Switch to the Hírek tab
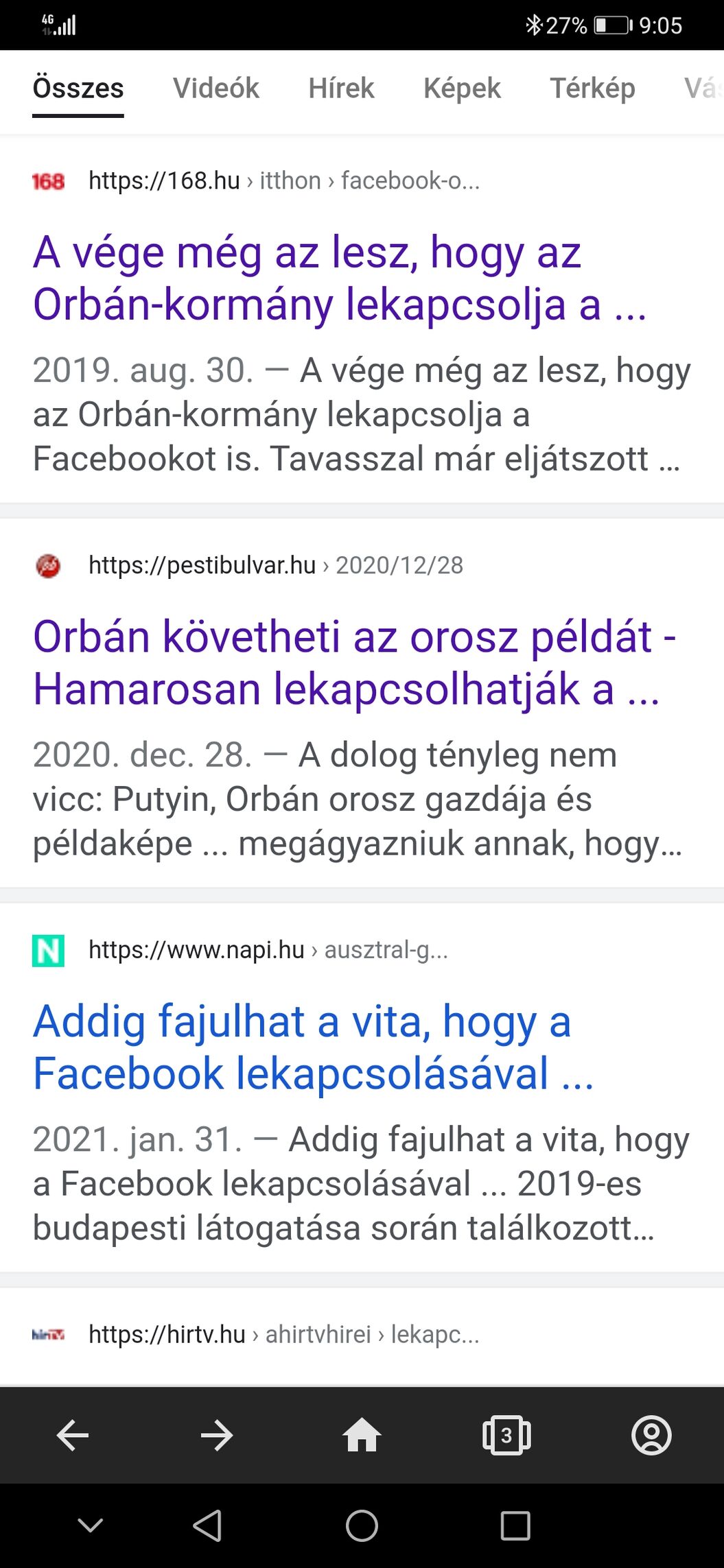Image resolution: width=724 pixels, height=1568 pixels. (x=341, y=88)
